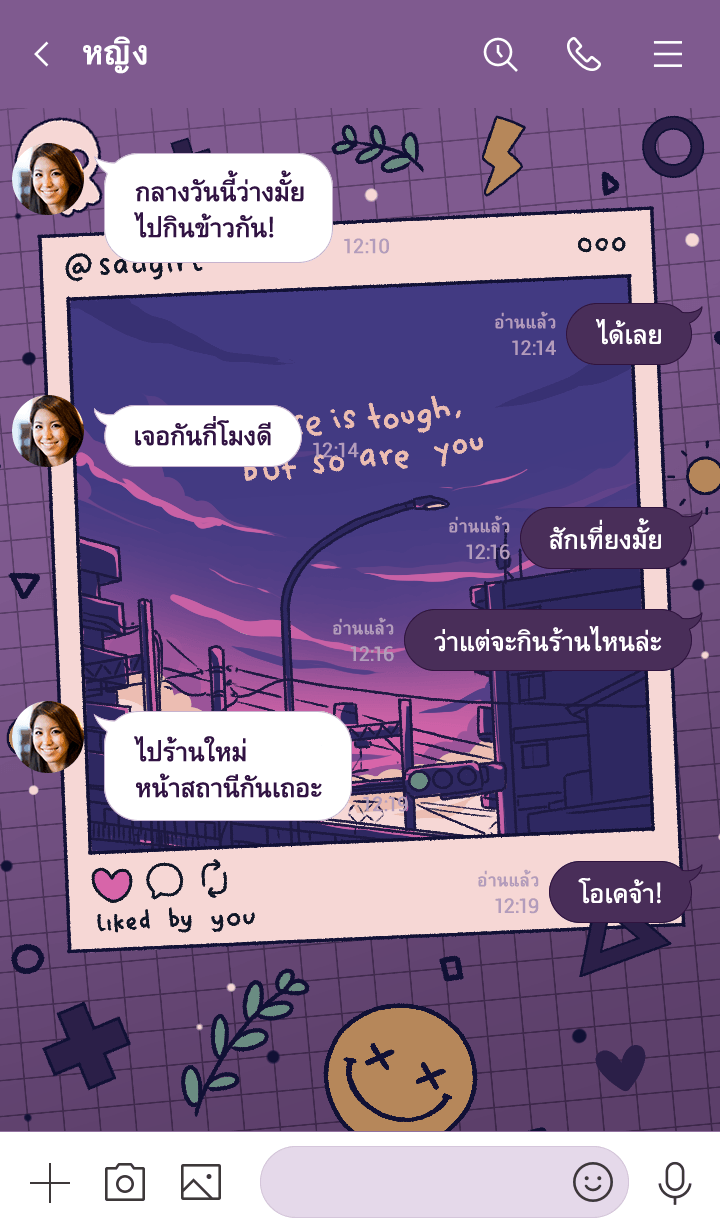Viewport: 720px width, 1232px height.
Task: View profile photo beside กลางวันนี้ว่างมั้ย message
Action: [x=48, y=179]
